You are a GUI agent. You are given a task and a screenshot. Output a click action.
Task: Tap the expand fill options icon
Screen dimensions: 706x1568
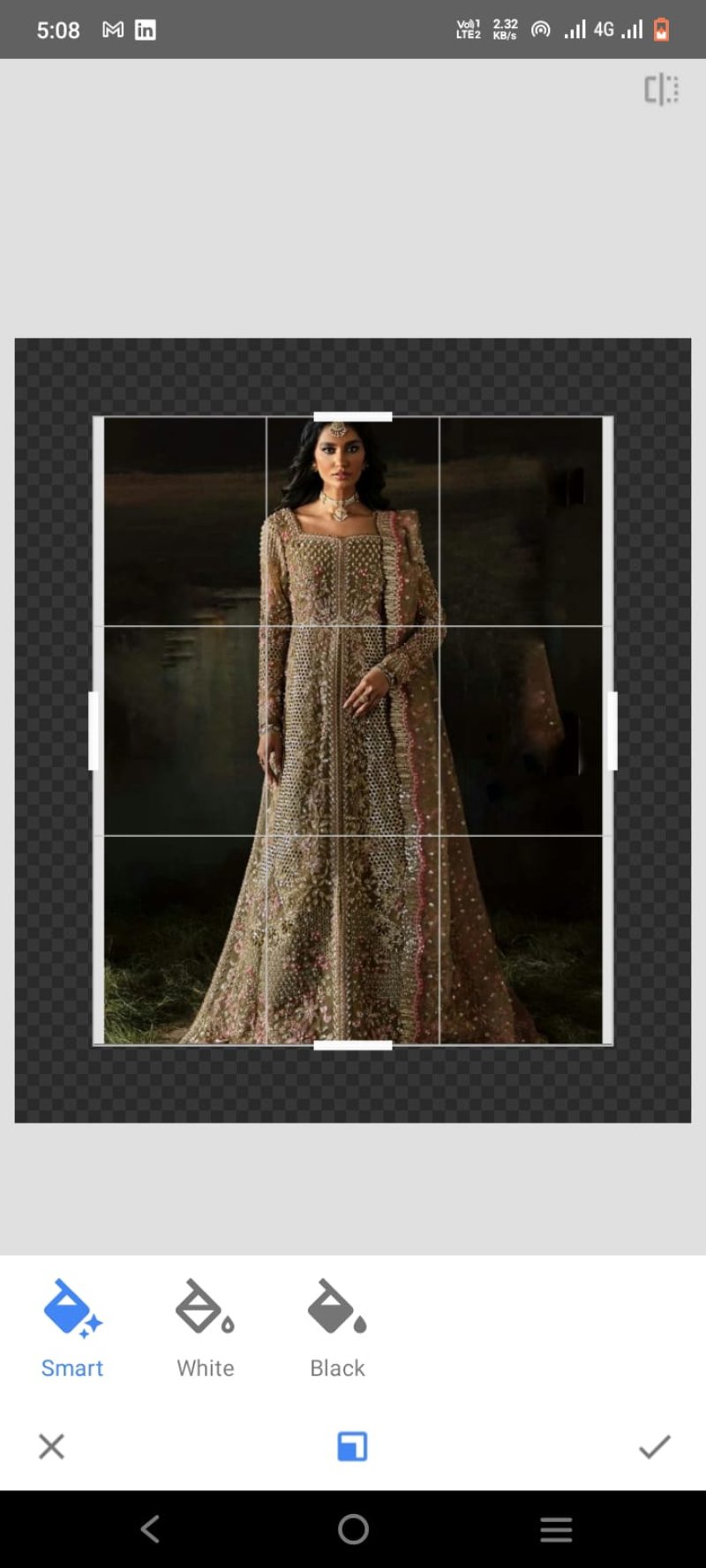click(x=352, y=1446)
